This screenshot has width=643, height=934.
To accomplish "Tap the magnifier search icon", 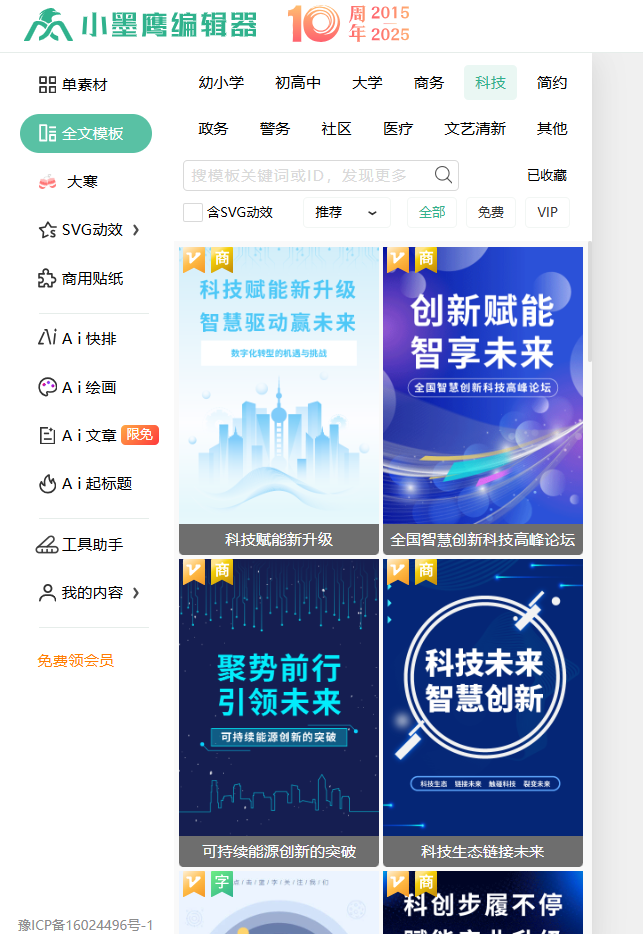I will (443, 176).
